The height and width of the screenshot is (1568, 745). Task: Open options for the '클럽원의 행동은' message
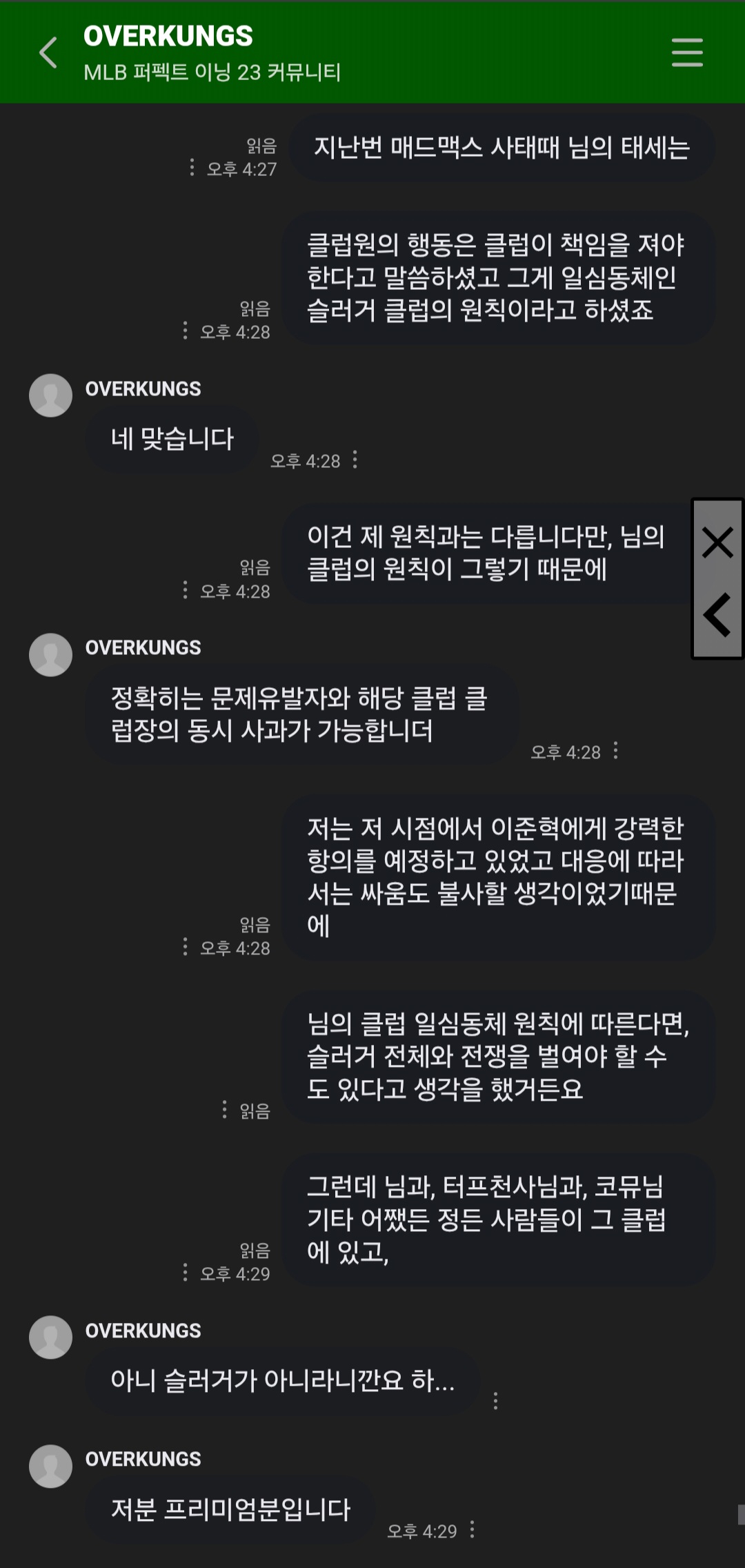(185, 331)
